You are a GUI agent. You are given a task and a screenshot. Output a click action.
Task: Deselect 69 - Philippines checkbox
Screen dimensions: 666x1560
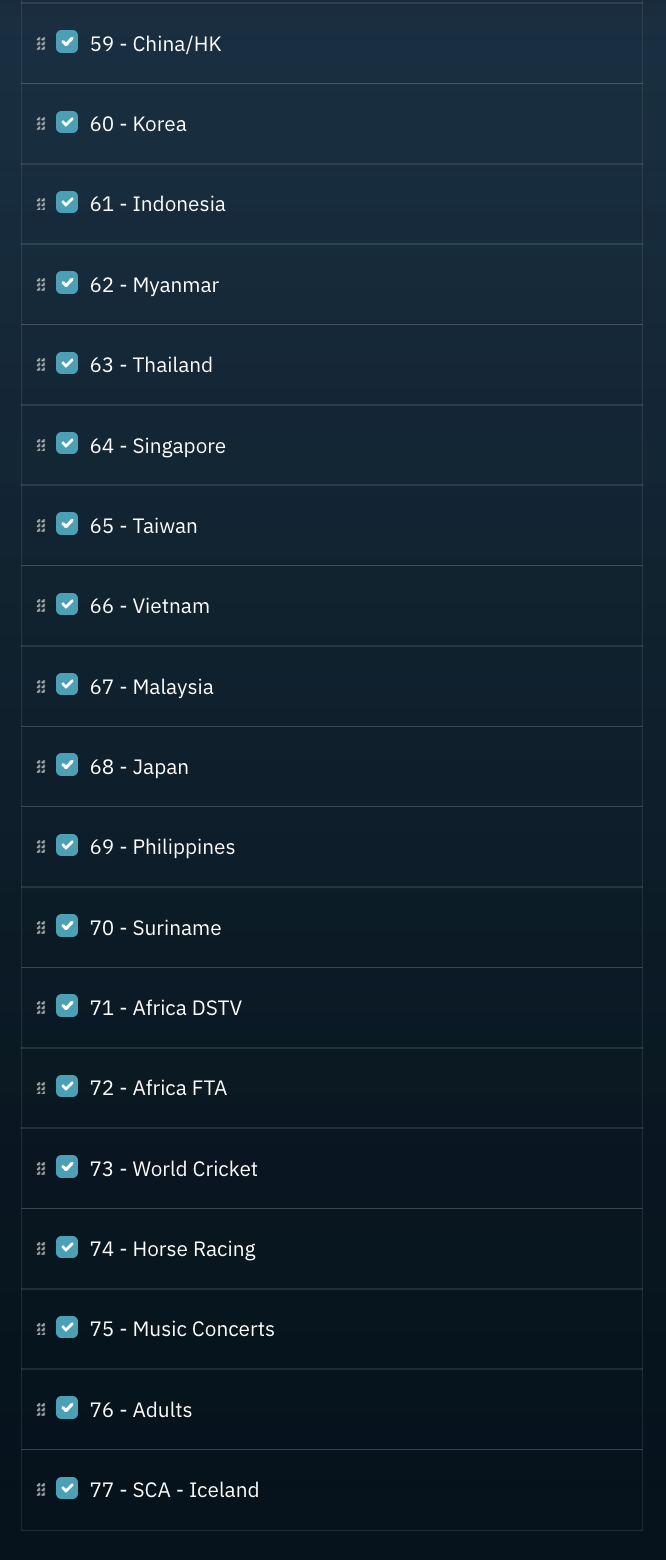67,845
